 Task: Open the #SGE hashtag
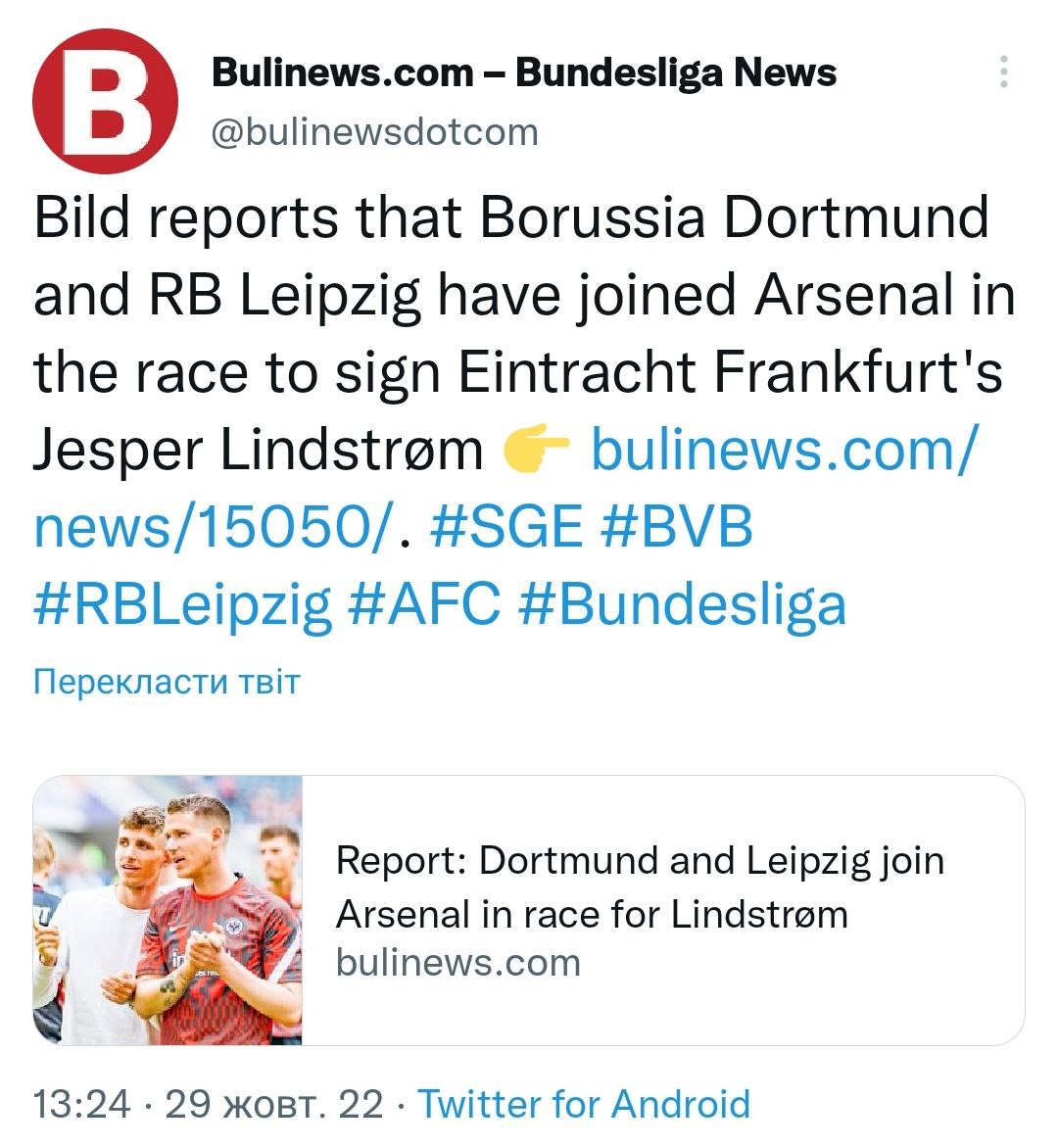point(505,527)
